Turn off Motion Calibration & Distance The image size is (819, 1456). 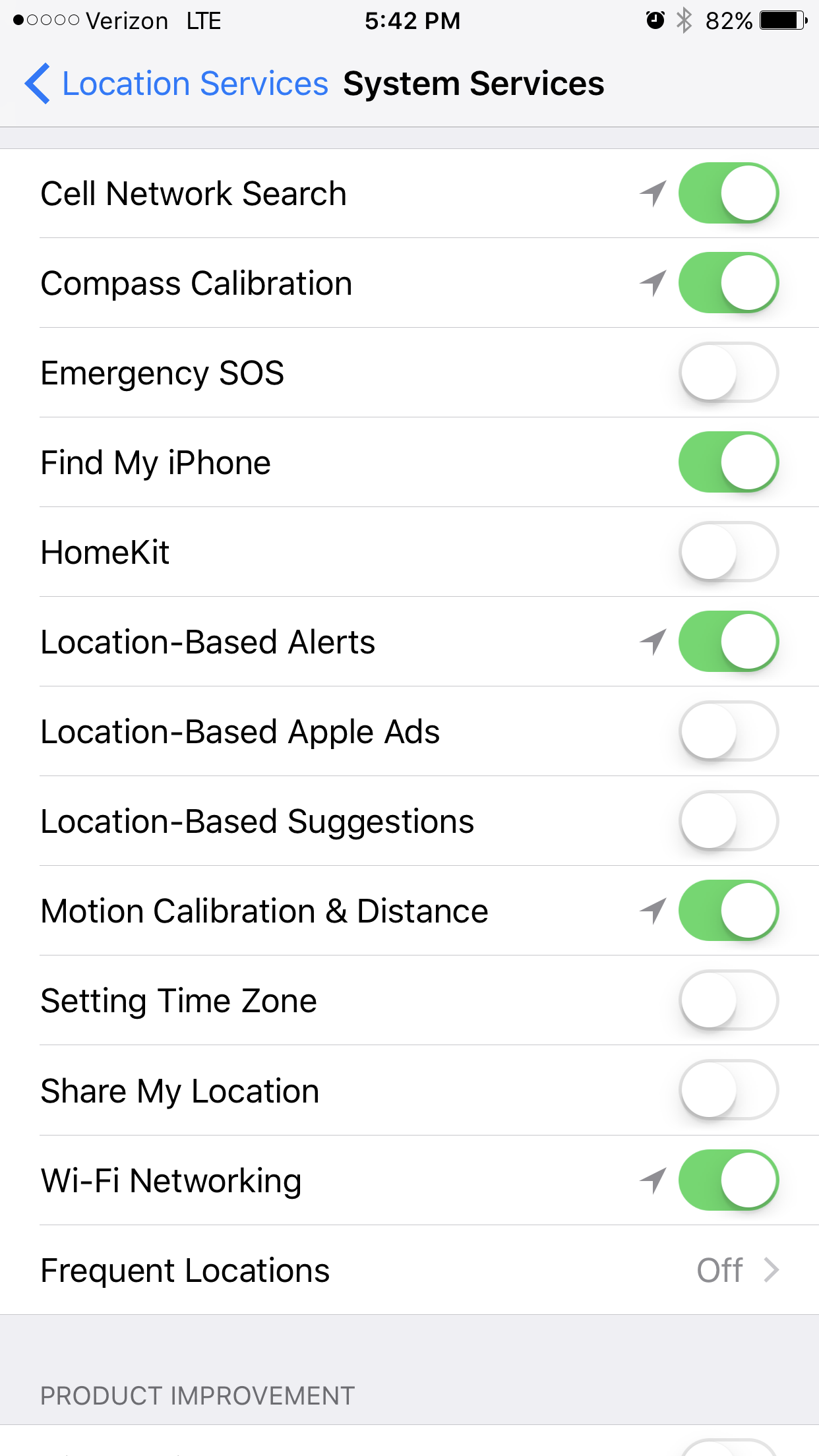[x=729, y=911]
